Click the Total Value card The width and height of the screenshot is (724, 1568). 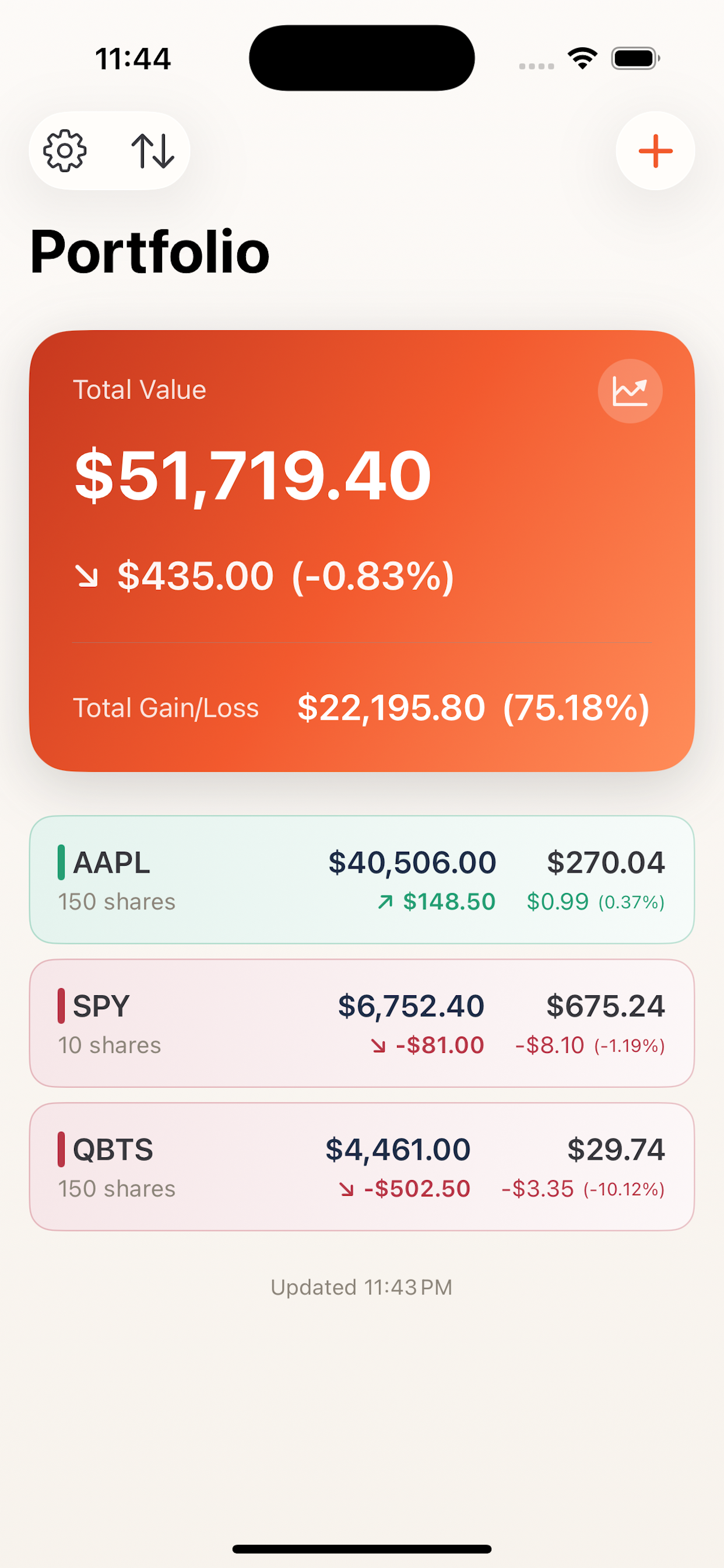[x=361, y=548]
